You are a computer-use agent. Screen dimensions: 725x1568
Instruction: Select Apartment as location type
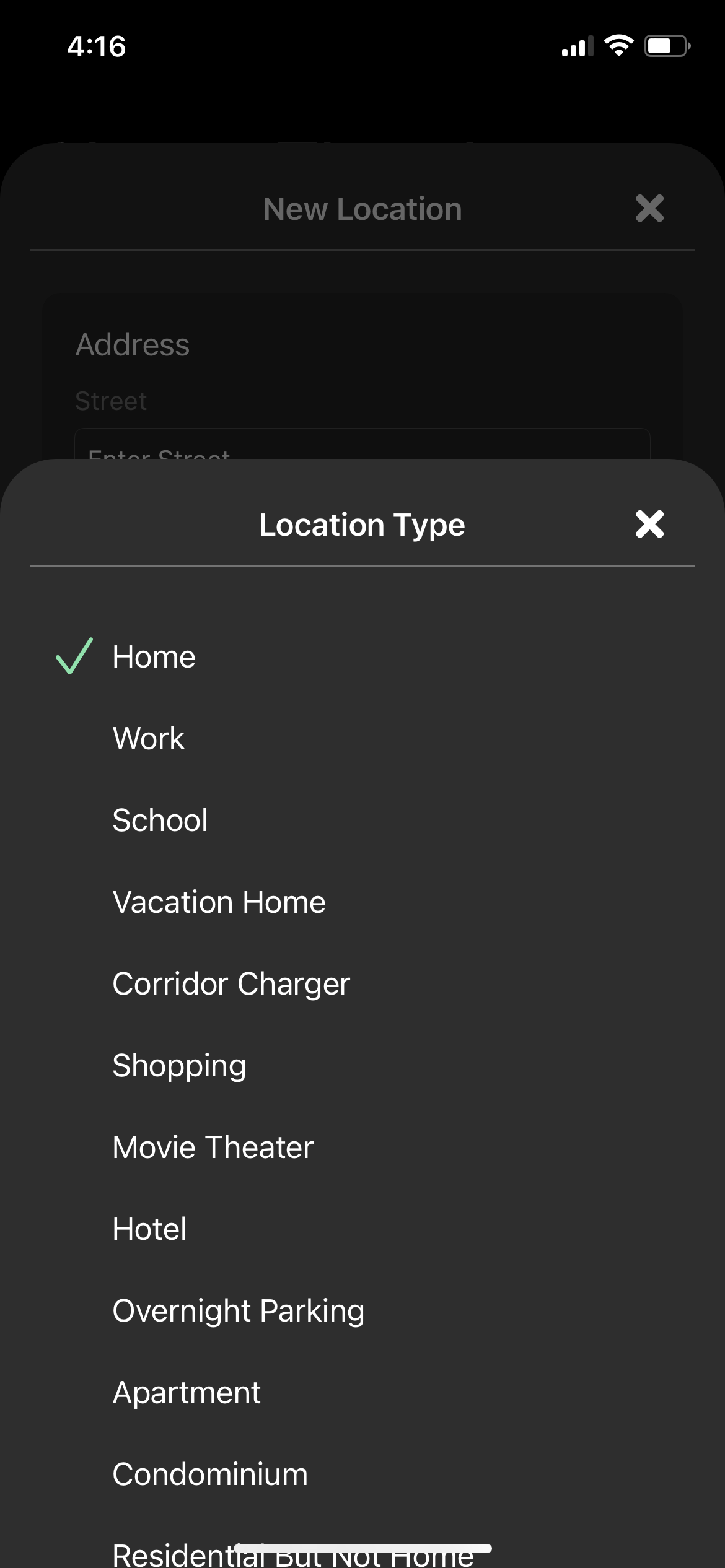pyautogui.click(x=187, y=1392)
